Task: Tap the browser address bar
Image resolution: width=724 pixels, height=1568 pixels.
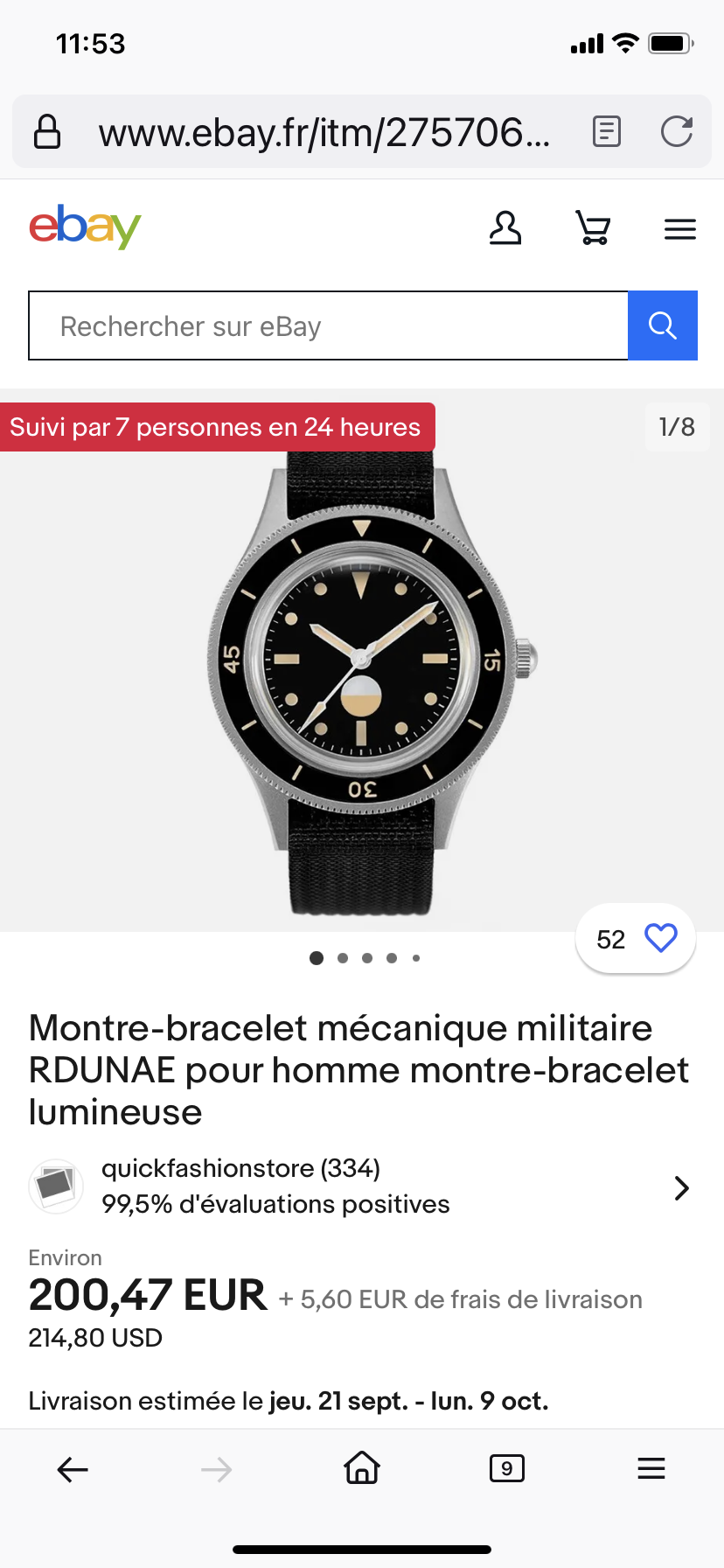Action: point(324,132)
